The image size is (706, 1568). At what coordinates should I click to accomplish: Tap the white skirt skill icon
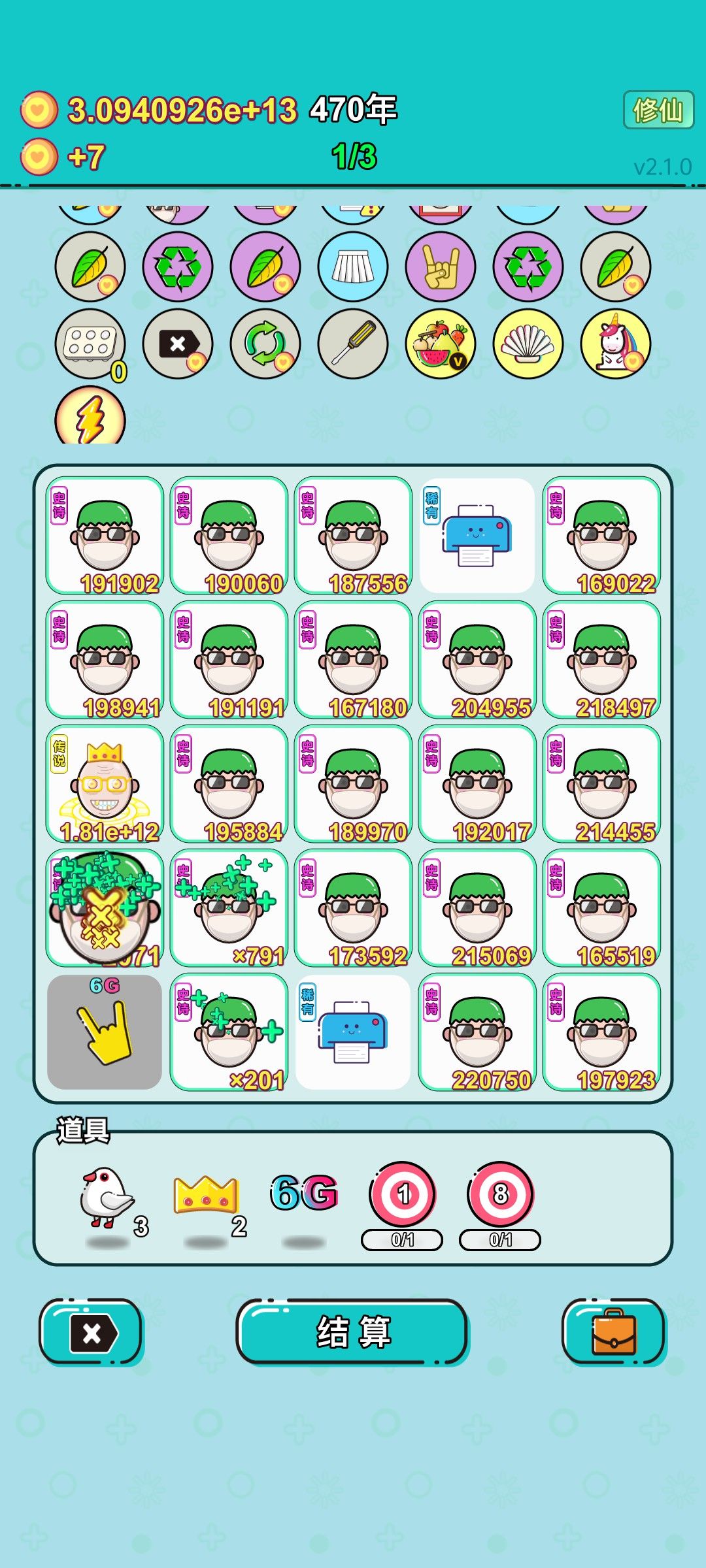(x=353, y=267)
